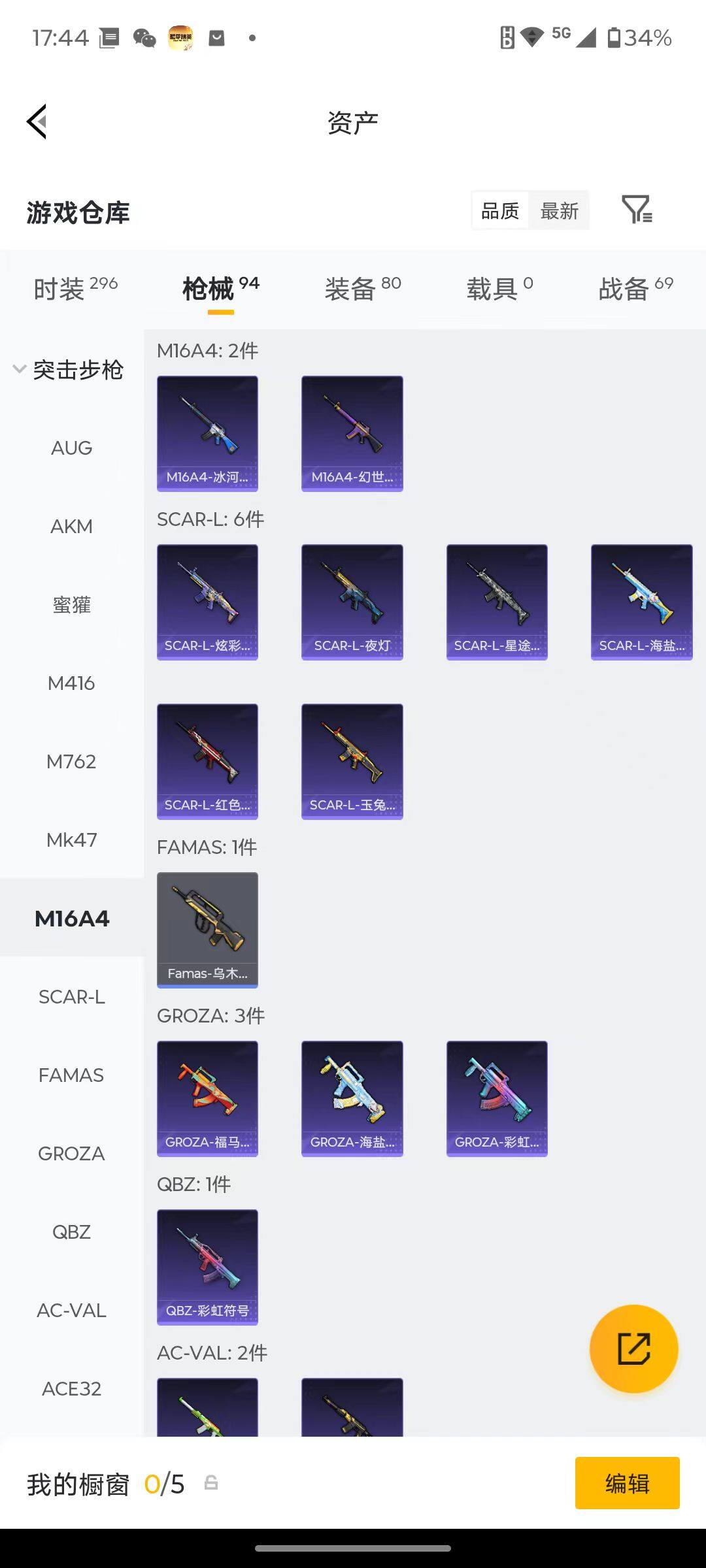Jump to GROZA in the sidebar

pyautogui.click(x=71, y=1154)
